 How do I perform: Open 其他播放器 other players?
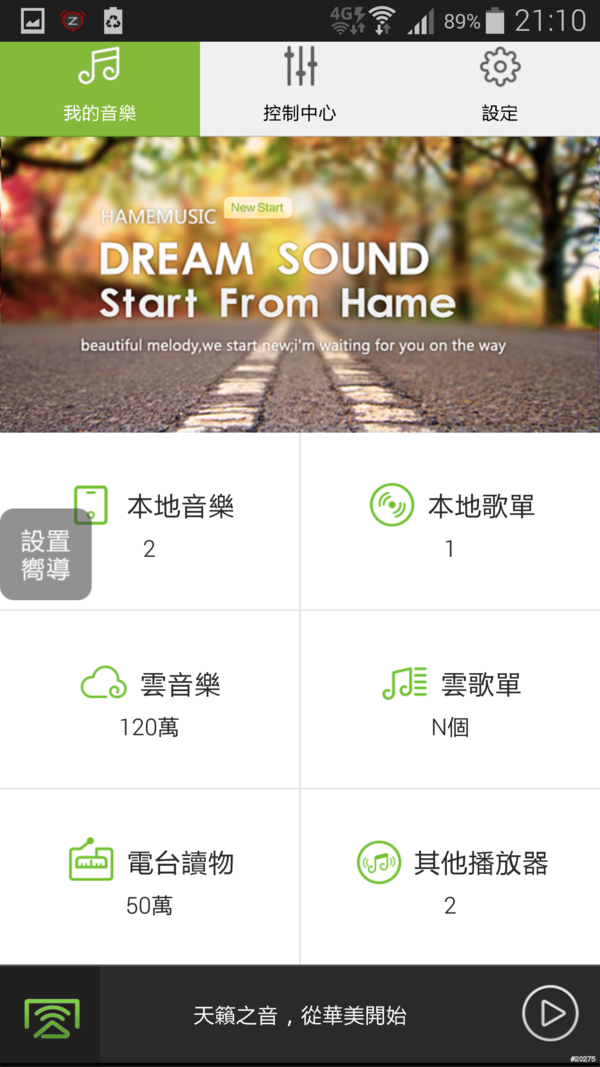[x=450, y=877]
